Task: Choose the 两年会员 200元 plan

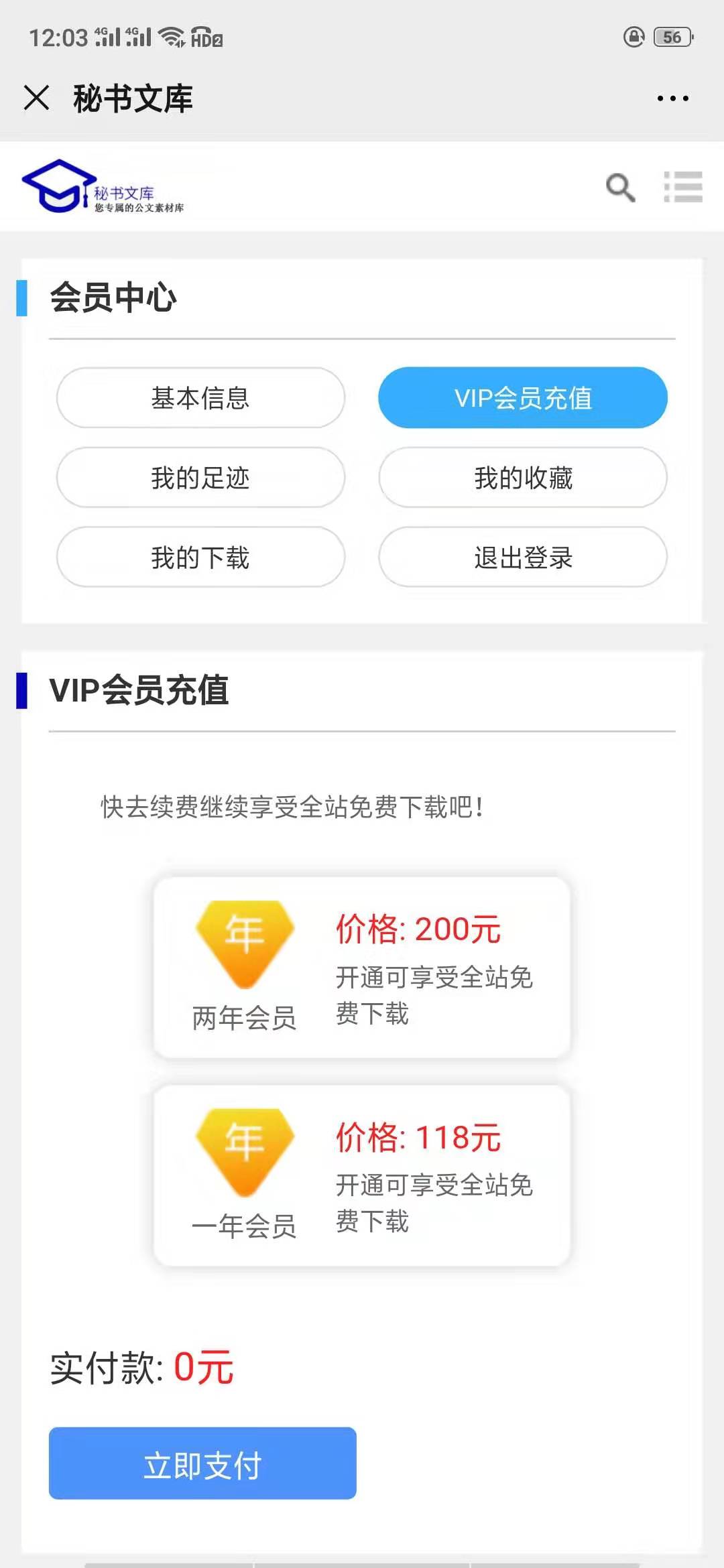Action: coord(362,968)
